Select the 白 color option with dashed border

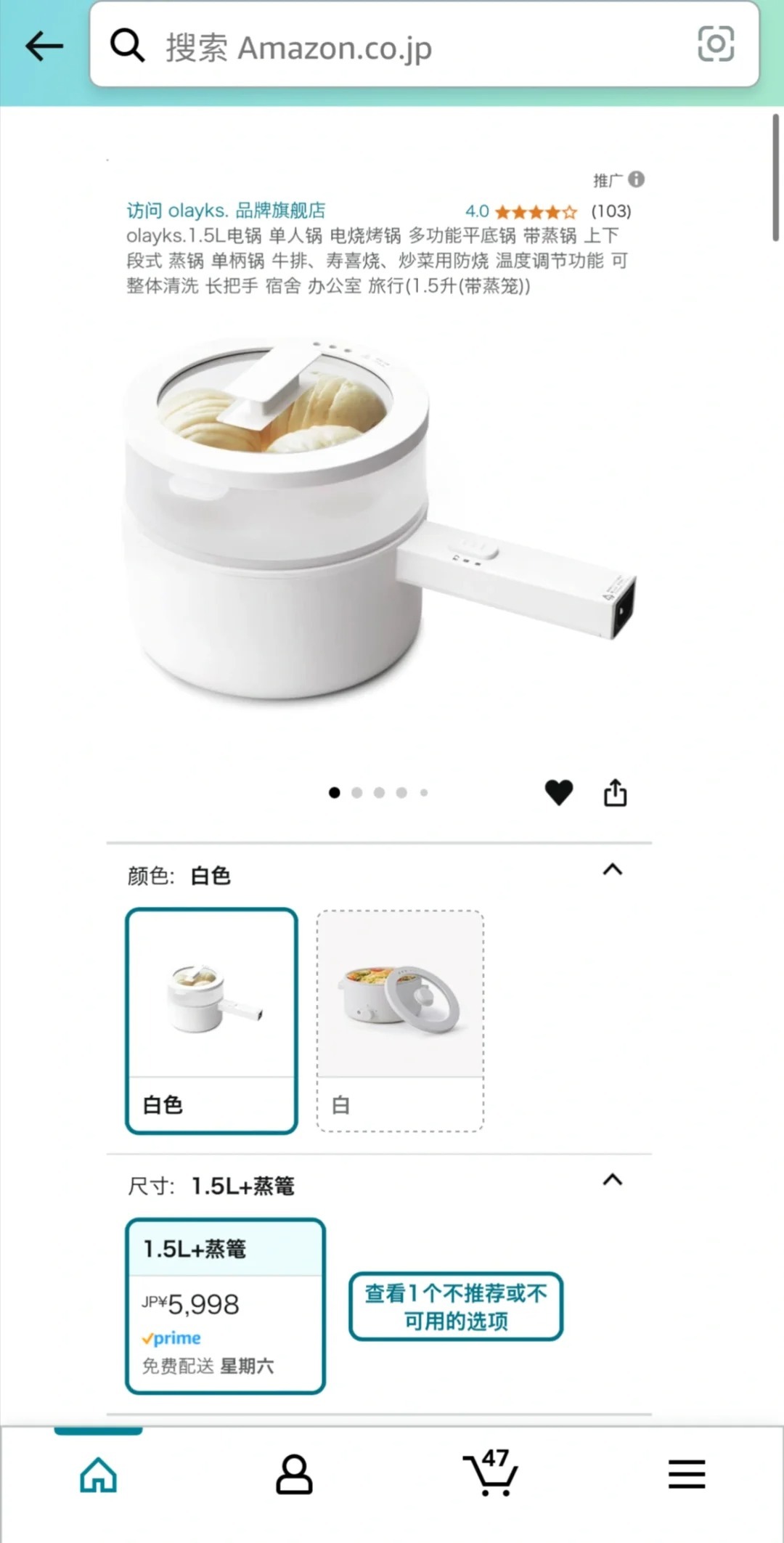point(400,1020)
